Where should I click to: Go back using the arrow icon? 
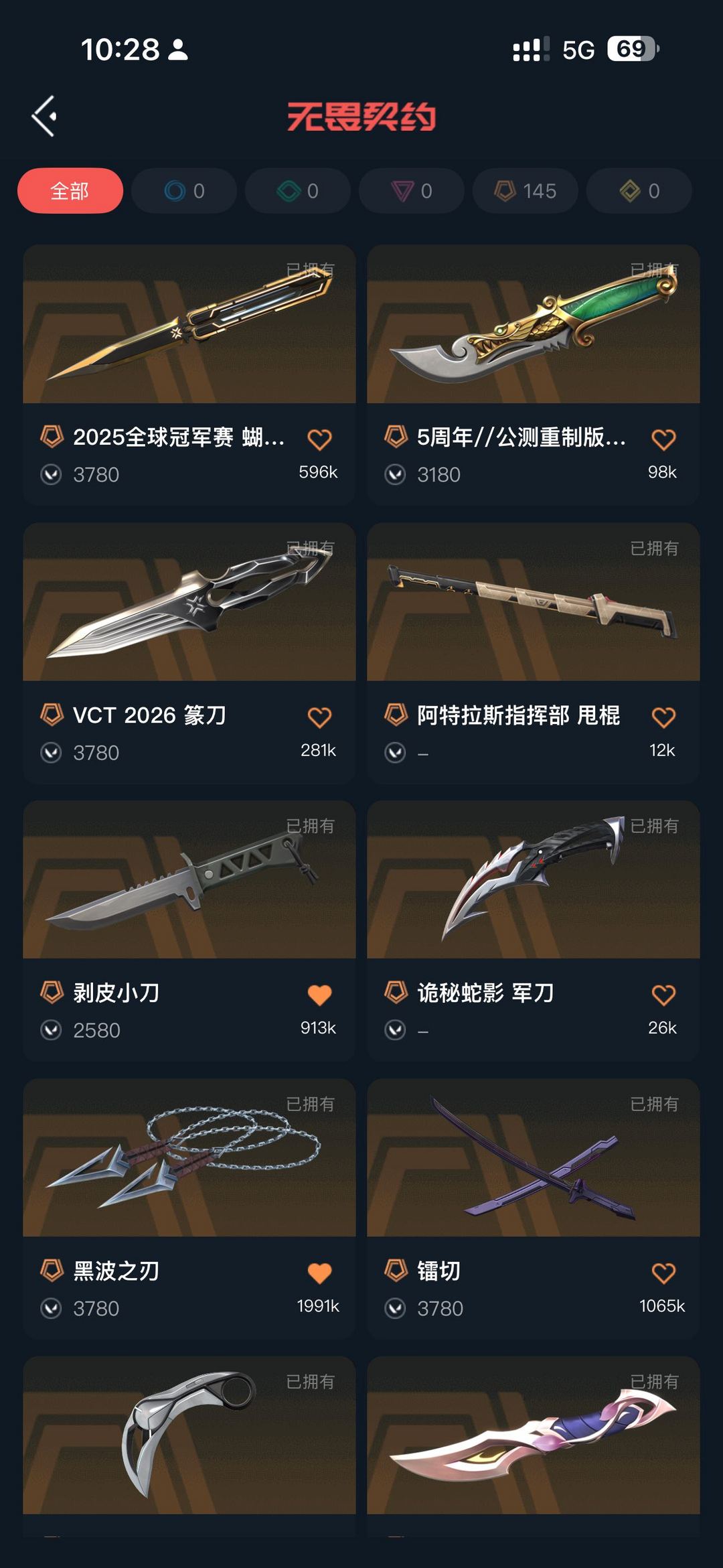click(44, 117)
